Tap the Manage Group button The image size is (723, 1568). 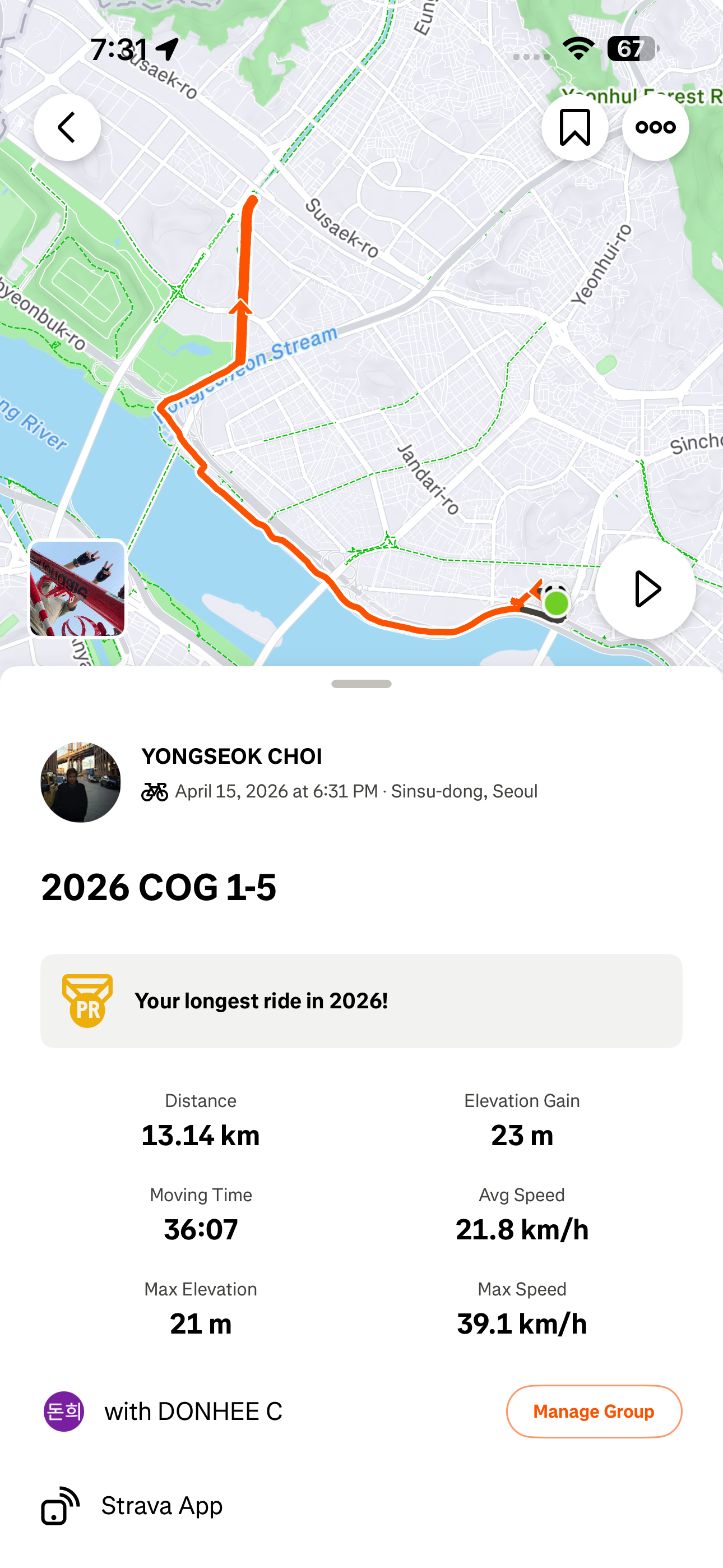594,1411
